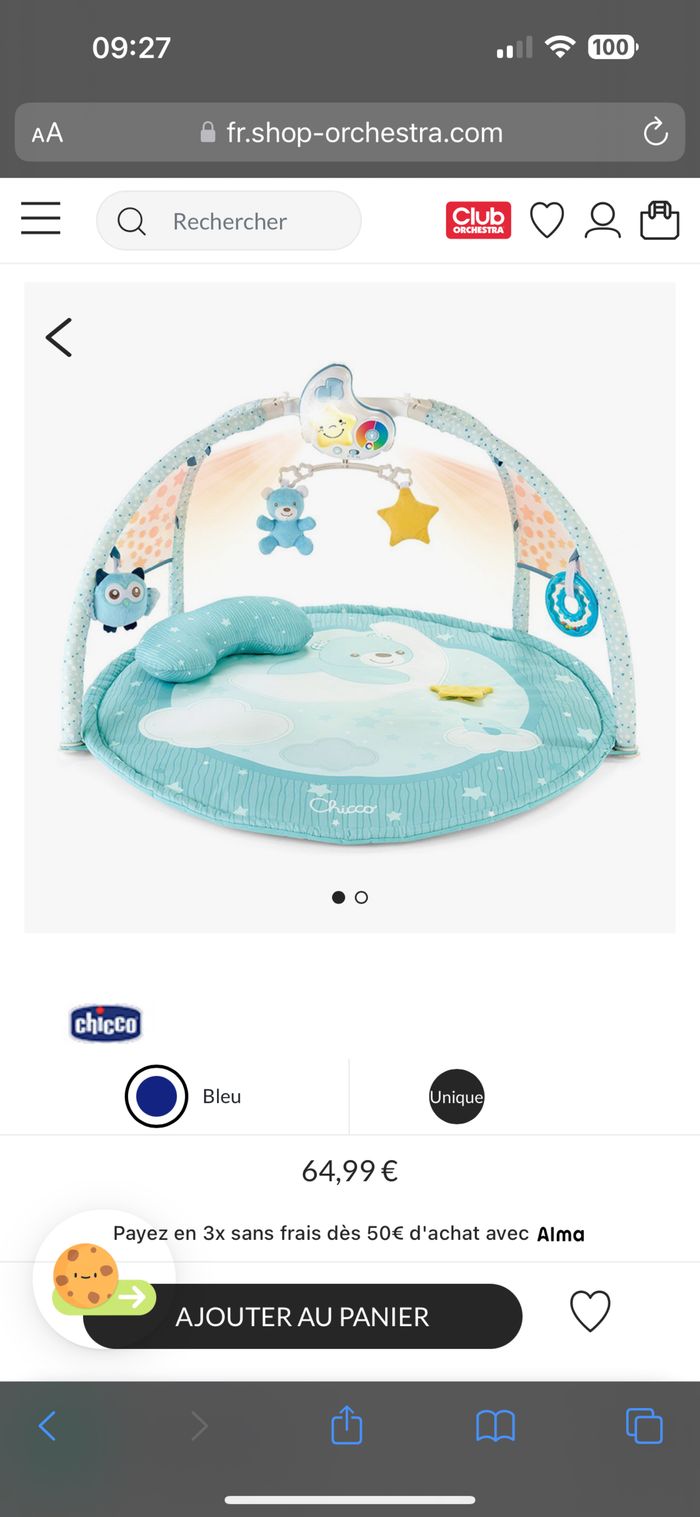Open the wishlist heart in the header

tap(547, 220)
